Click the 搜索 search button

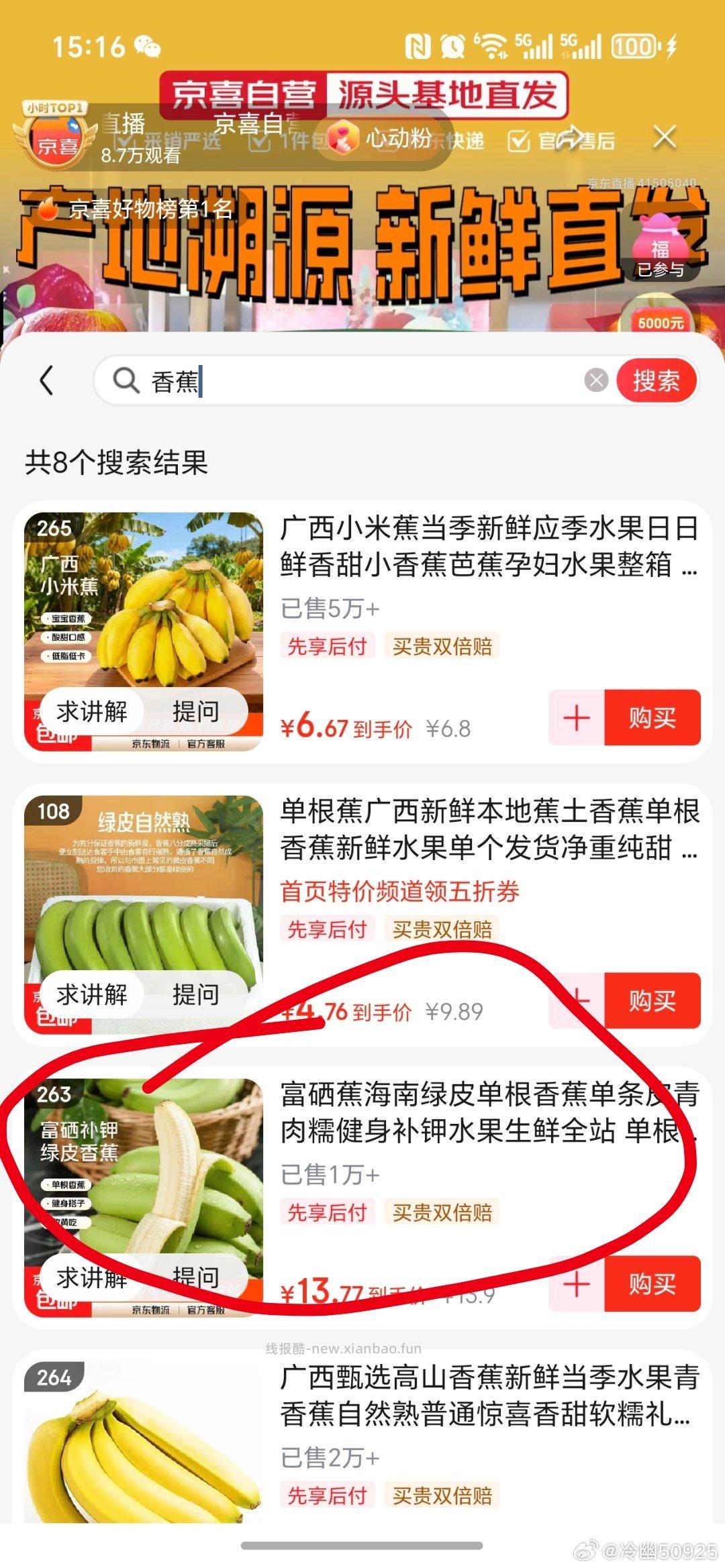pyautogui.click(x=655, y=380)
